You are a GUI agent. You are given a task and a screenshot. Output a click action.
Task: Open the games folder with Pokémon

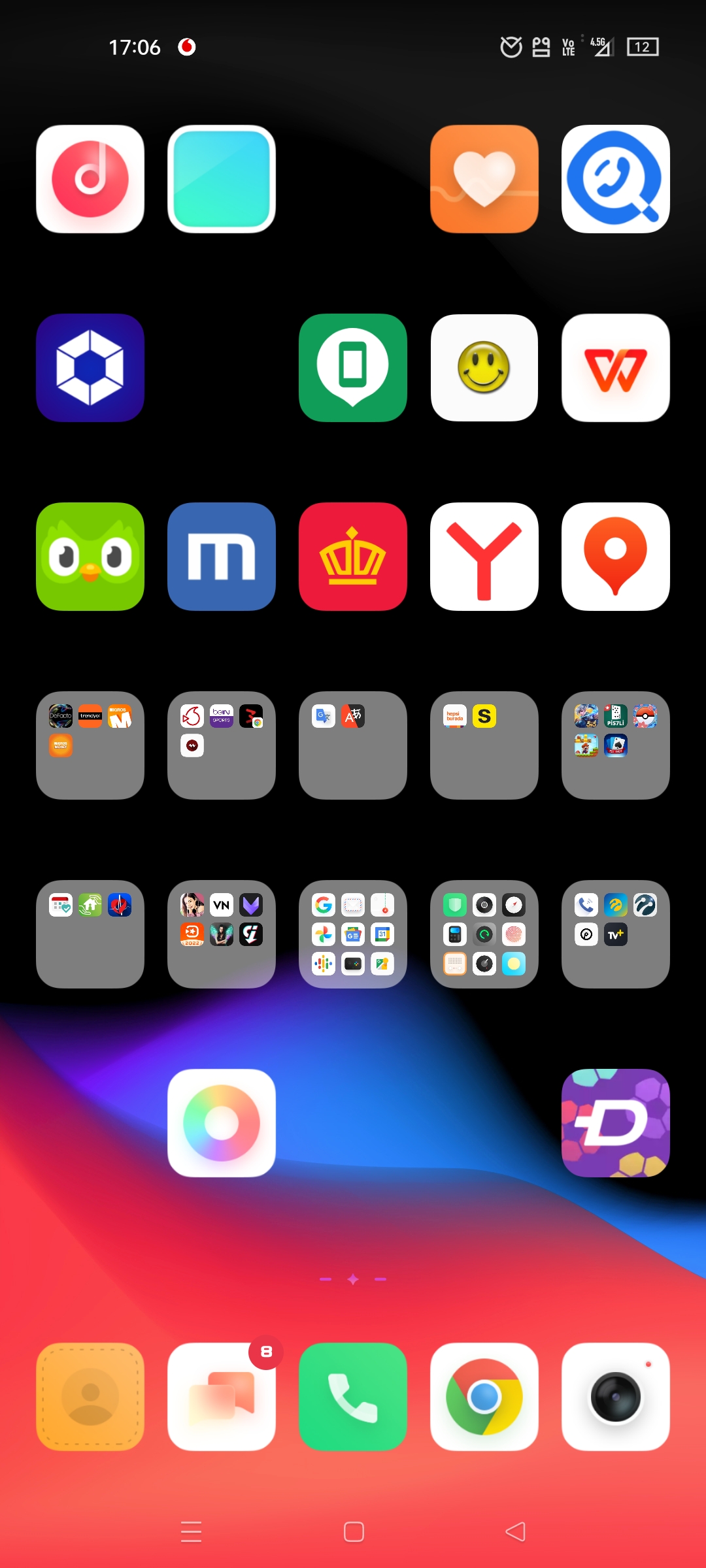tap(615, 745)
